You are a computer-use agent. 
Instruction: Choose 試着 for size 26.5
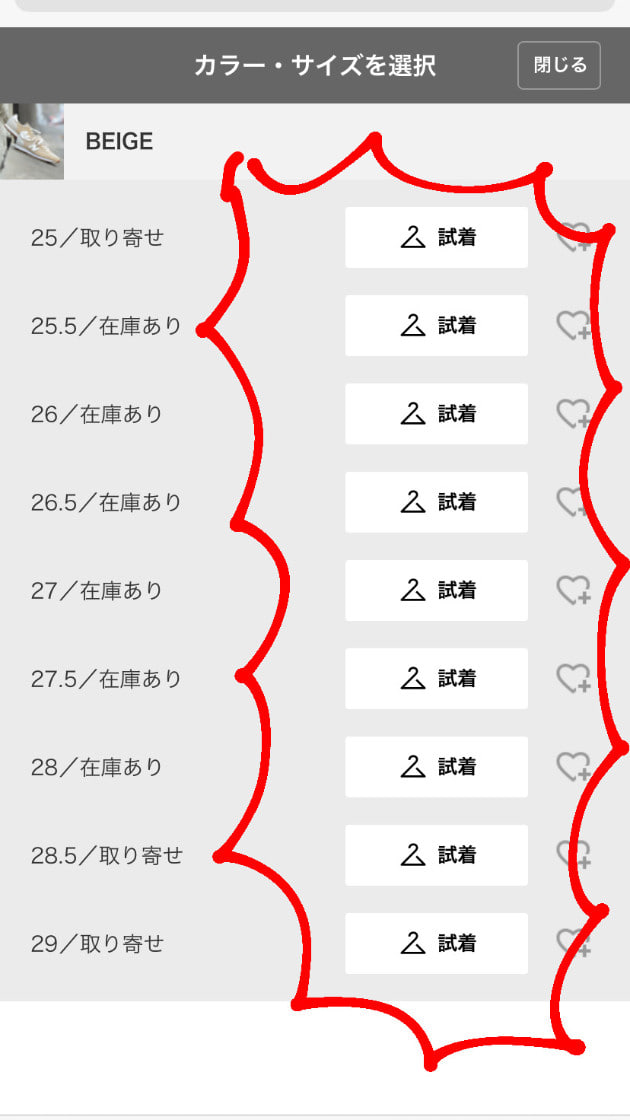(436, 502)
